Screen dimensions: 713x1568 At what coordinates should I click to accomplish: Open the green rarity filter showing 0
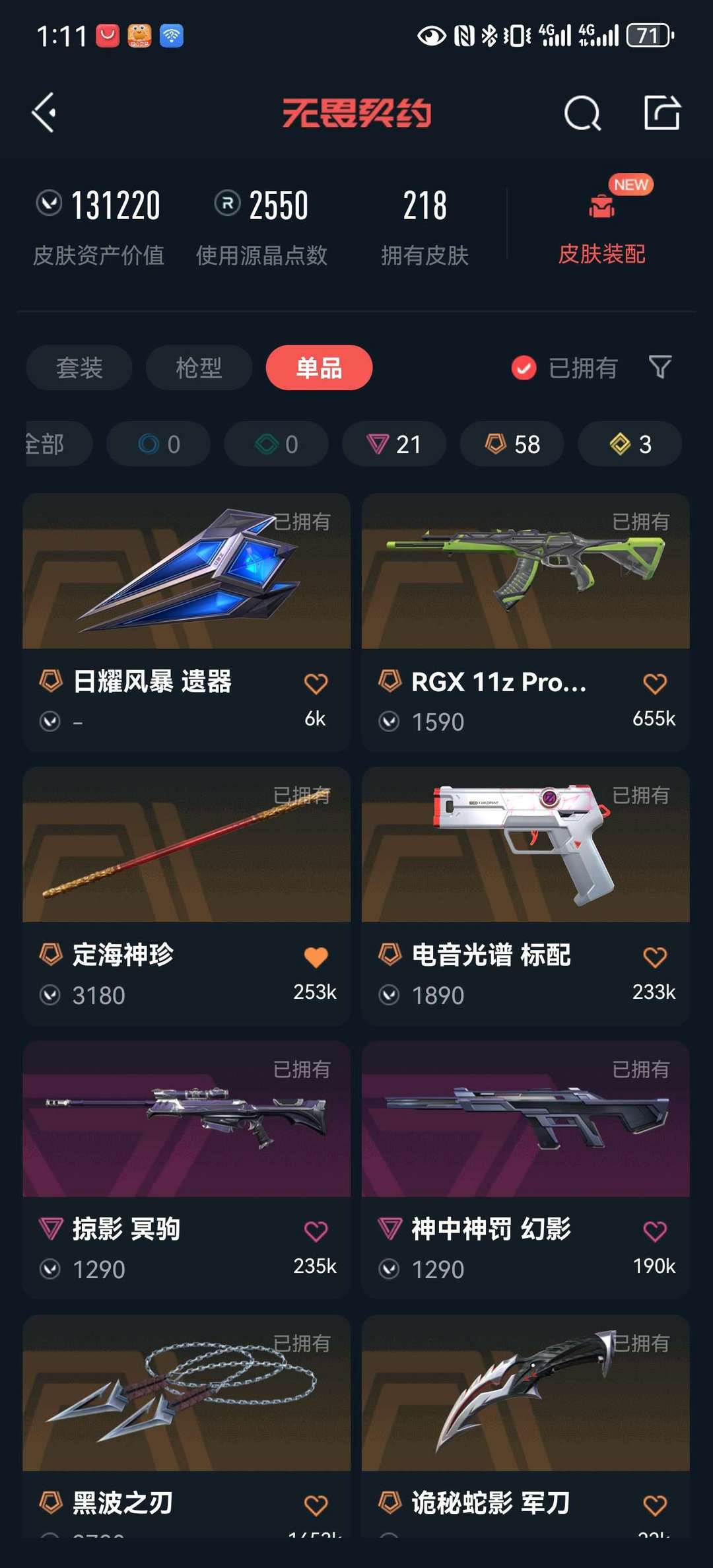tap(275, 444)
